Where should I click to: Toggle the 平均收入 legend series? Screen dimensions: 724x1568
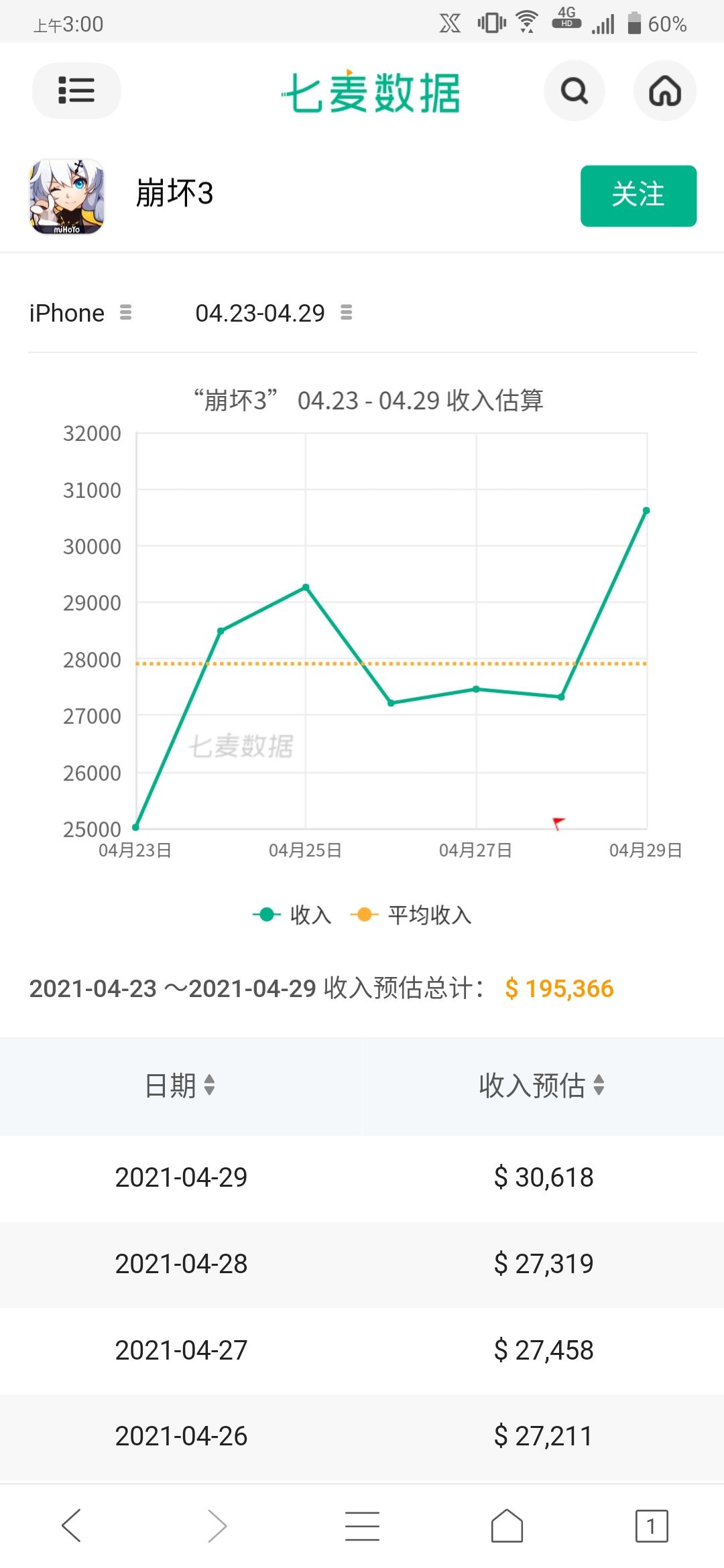pyautogui.click(x=412, y=915)
